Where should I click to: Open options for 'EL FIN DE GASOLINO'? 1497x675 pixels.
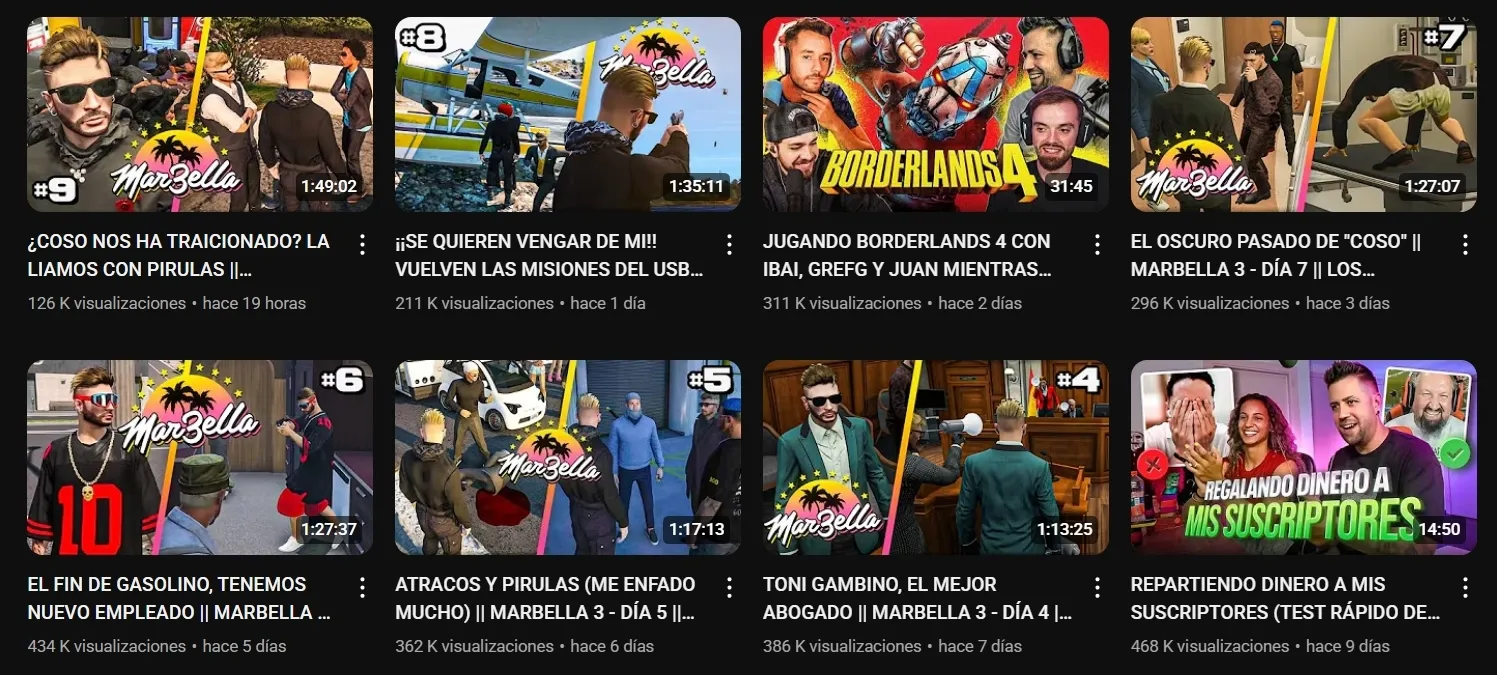(x=362, y=587)
